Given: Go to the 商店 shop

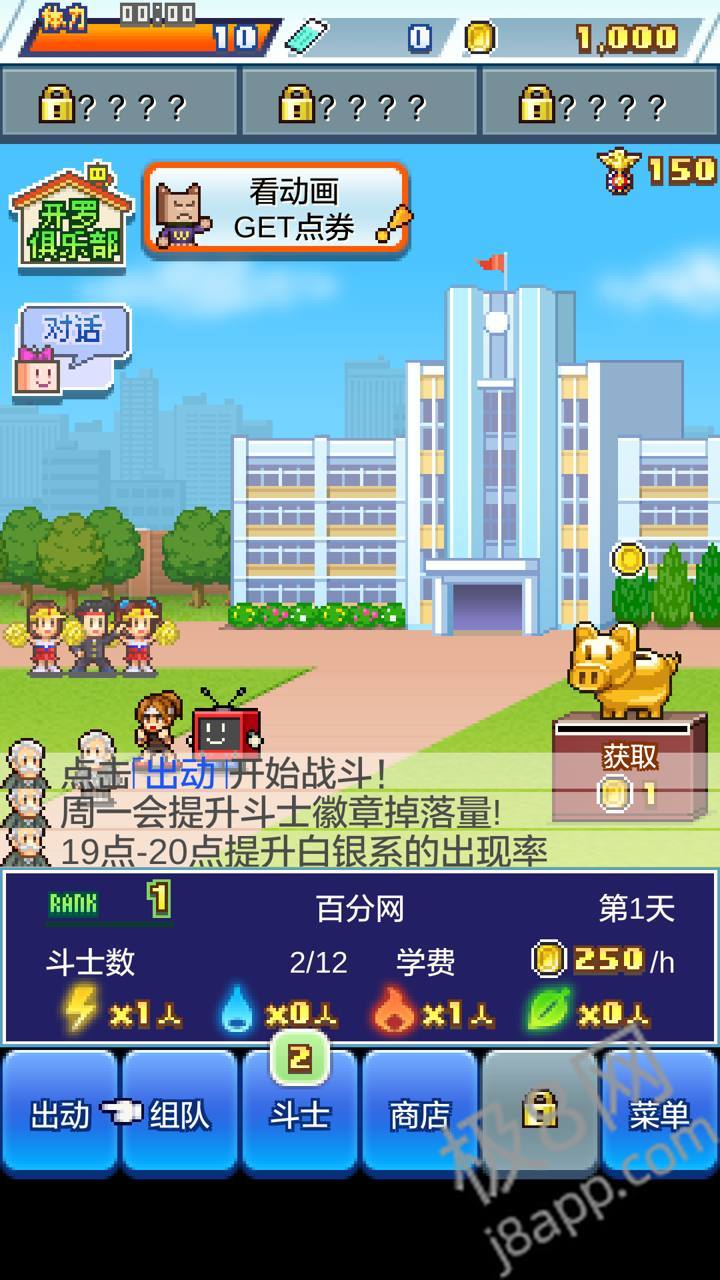Looking at the screenshot, I should click(x=420, y=1114).
